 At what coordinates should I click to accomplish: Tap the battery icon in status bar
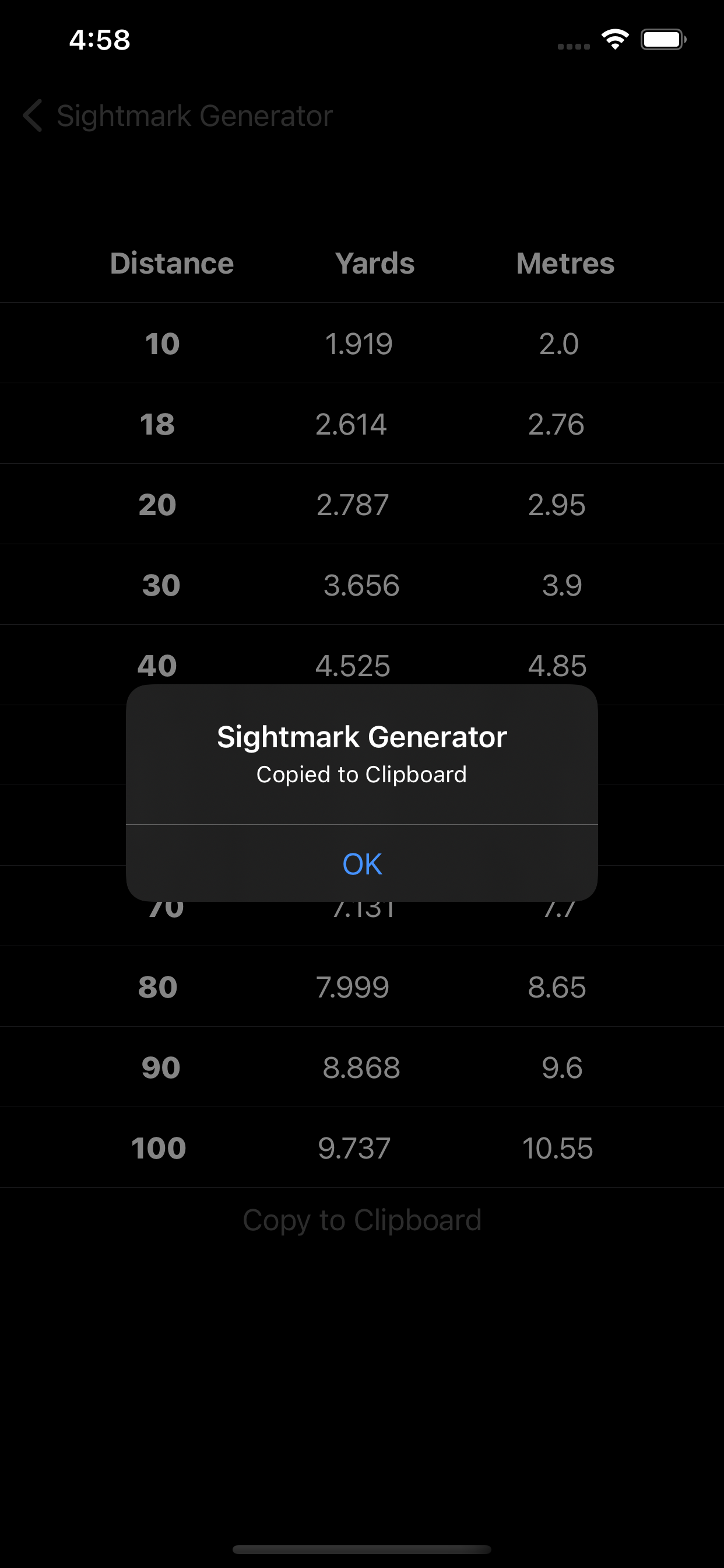pos(665,39)
